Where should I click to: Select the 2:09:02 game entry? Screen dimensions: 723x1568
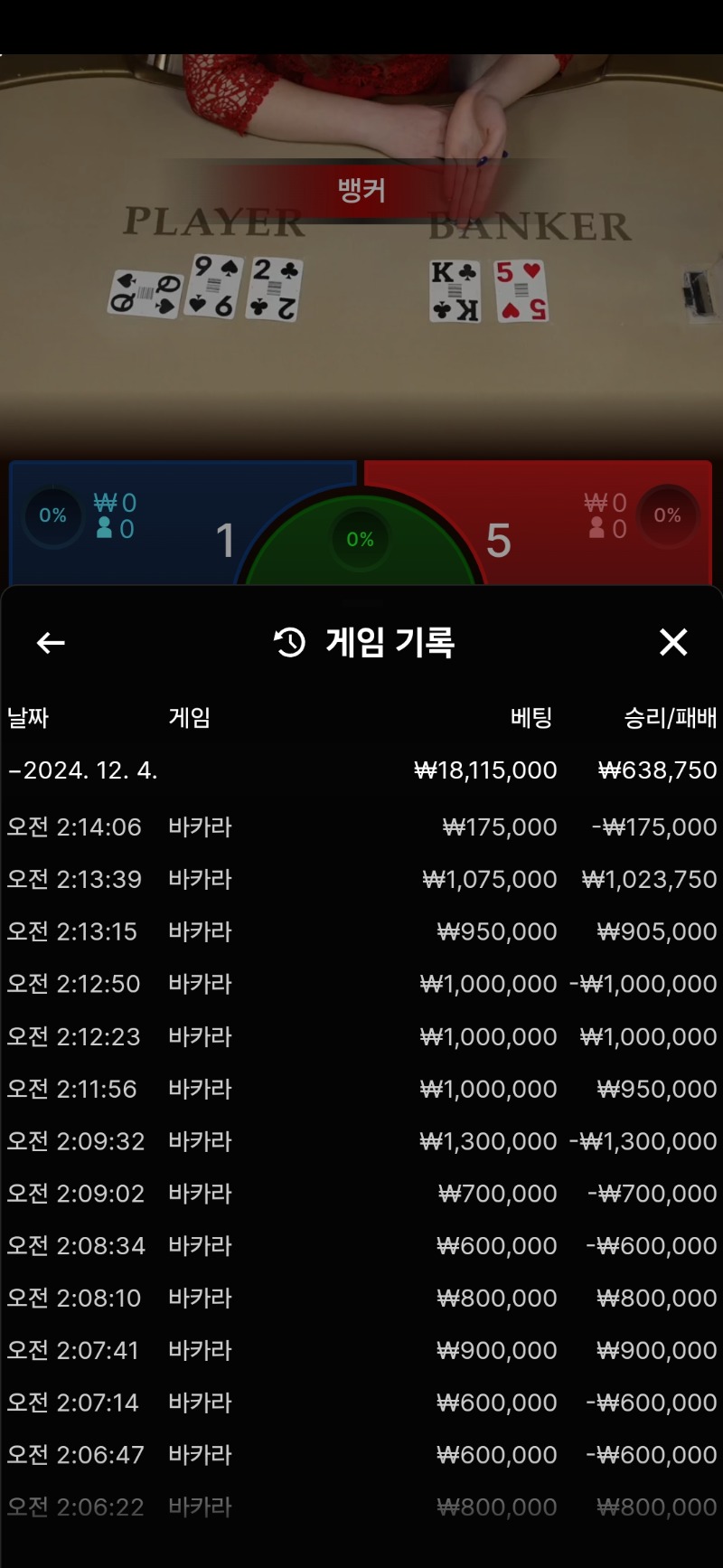tap(361, 1194)
